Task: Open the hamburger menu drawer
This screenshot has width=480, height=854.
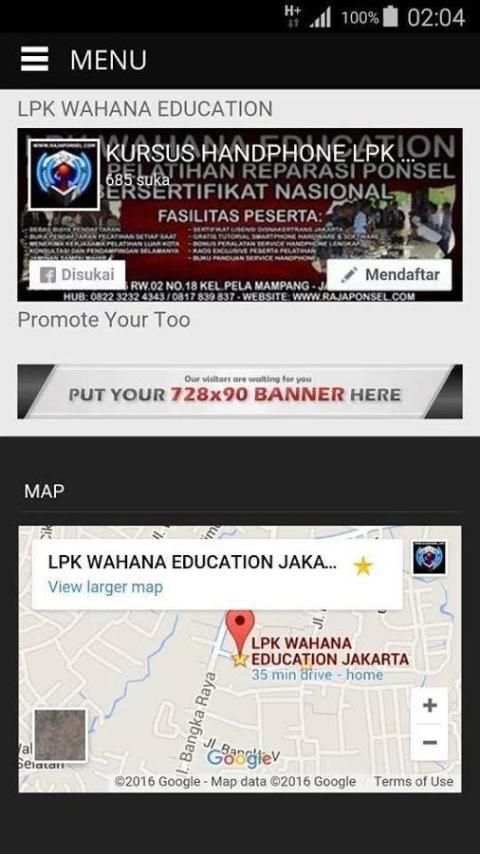Action: pyautogui.click(x=34, y=59)
